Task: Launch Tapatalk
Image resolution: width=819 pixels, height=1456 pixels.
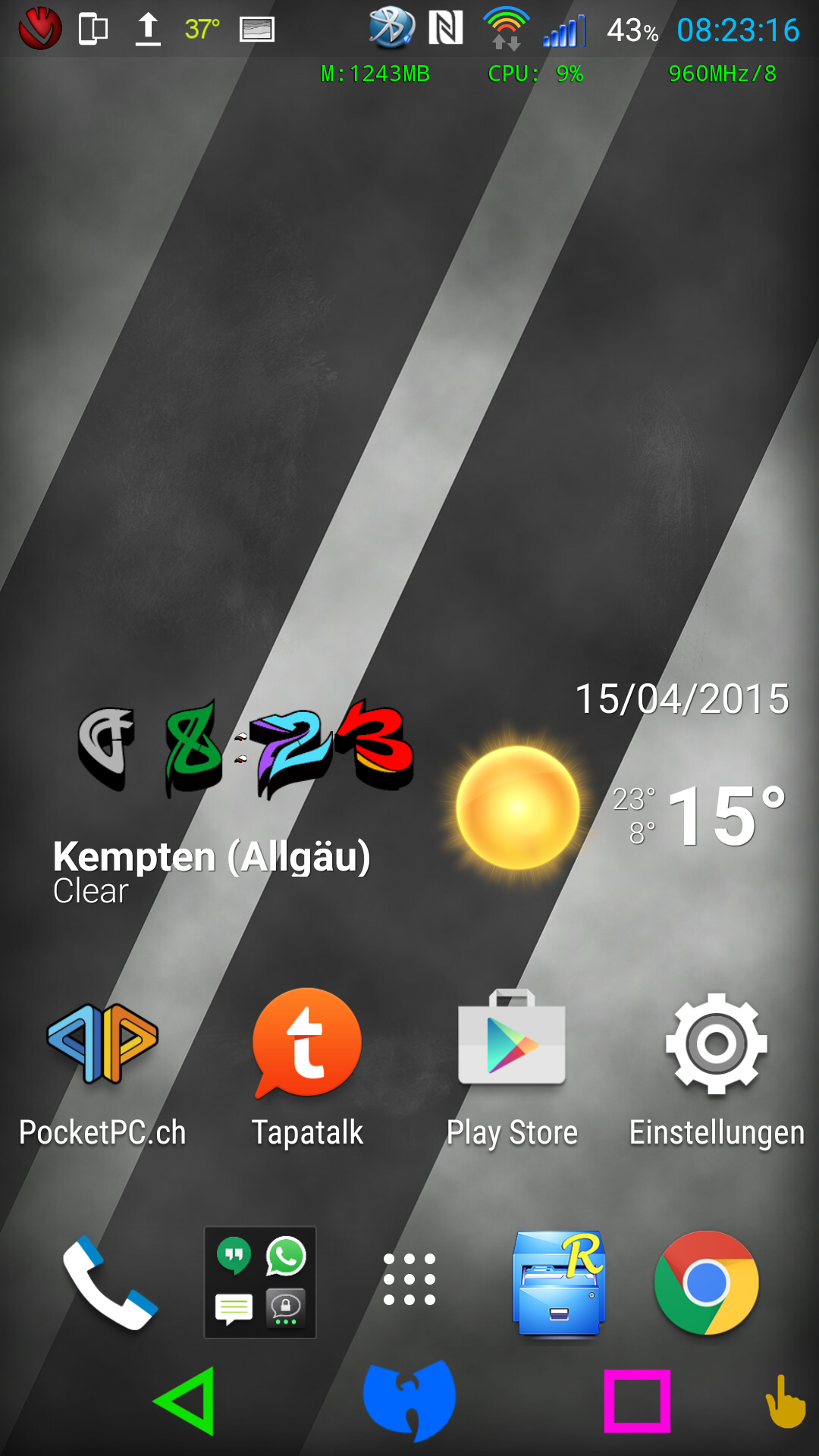Action: (x=307, y=1069)
